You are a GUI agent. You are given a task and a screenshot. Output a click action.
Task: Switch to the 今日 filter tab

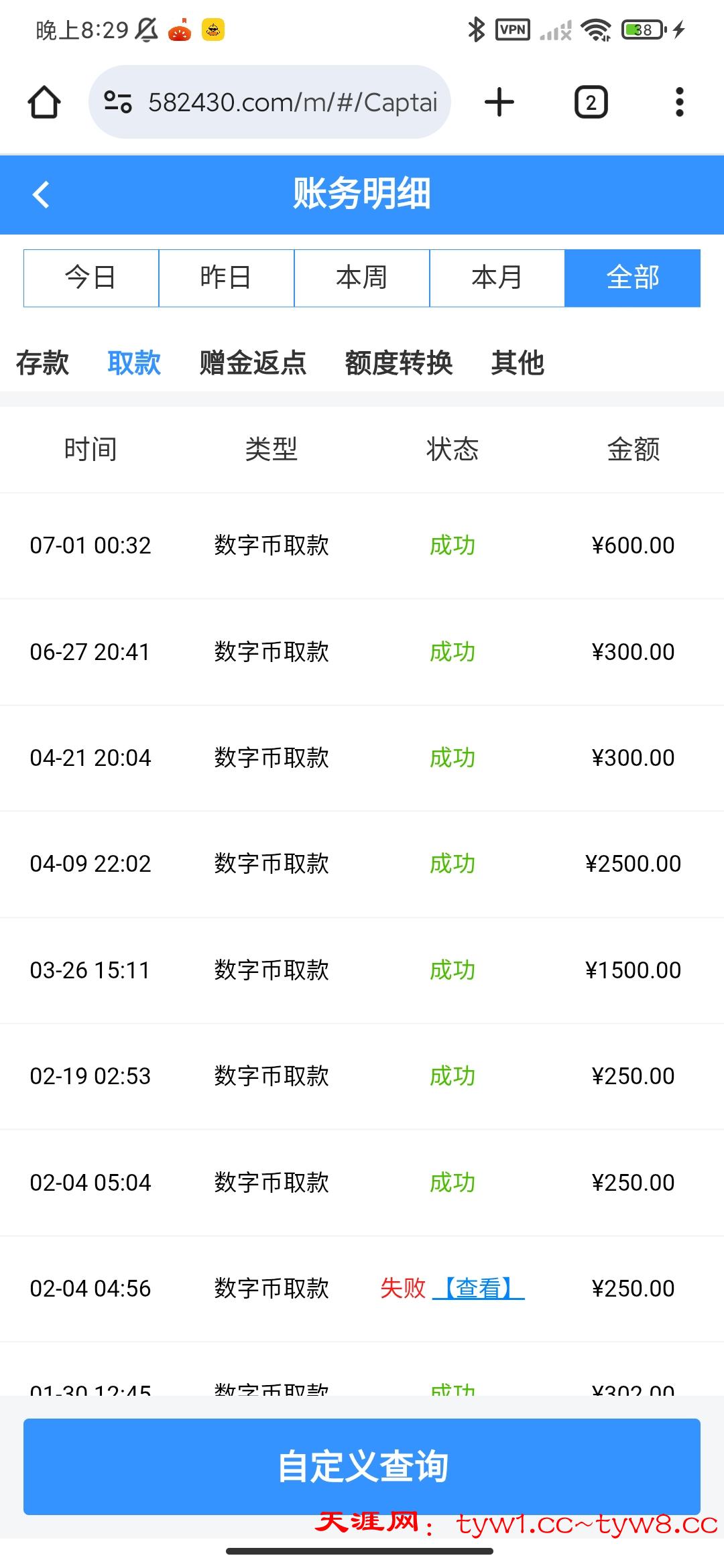click(91, 277)
